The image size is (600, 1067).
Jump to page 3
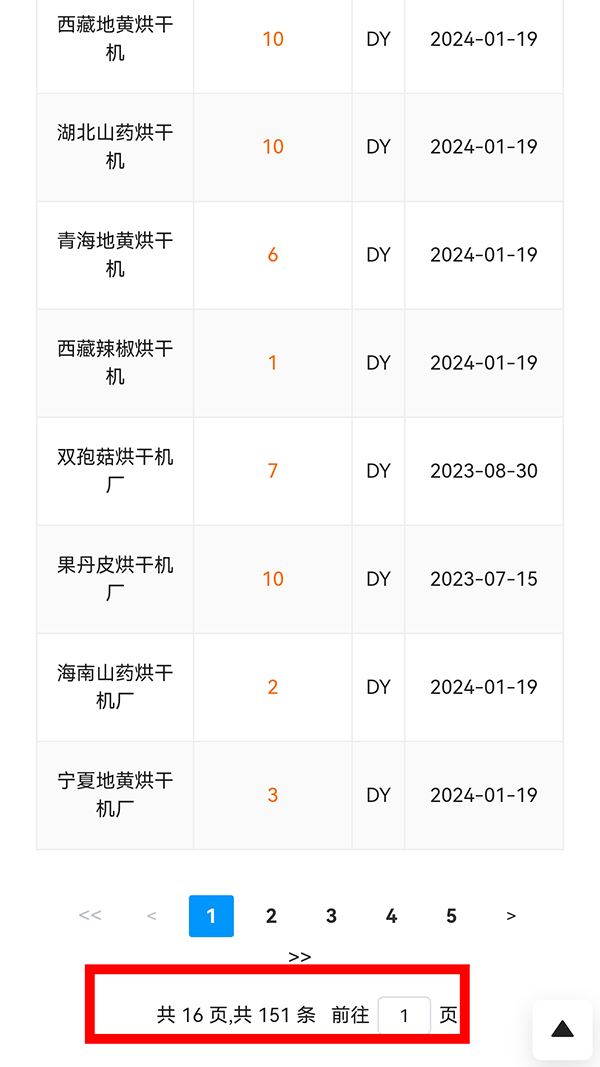331,916
